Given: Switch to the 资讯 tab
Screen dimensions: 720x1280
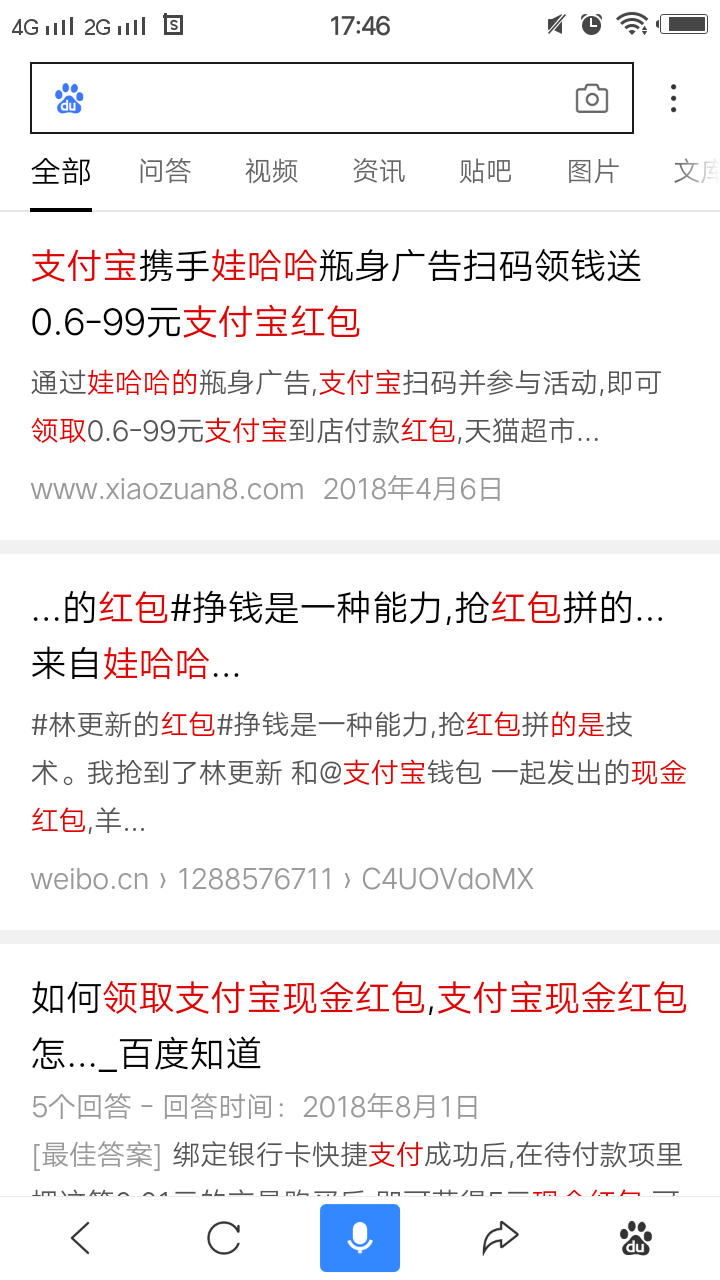Looking at the screenshot, I should 379,171.
